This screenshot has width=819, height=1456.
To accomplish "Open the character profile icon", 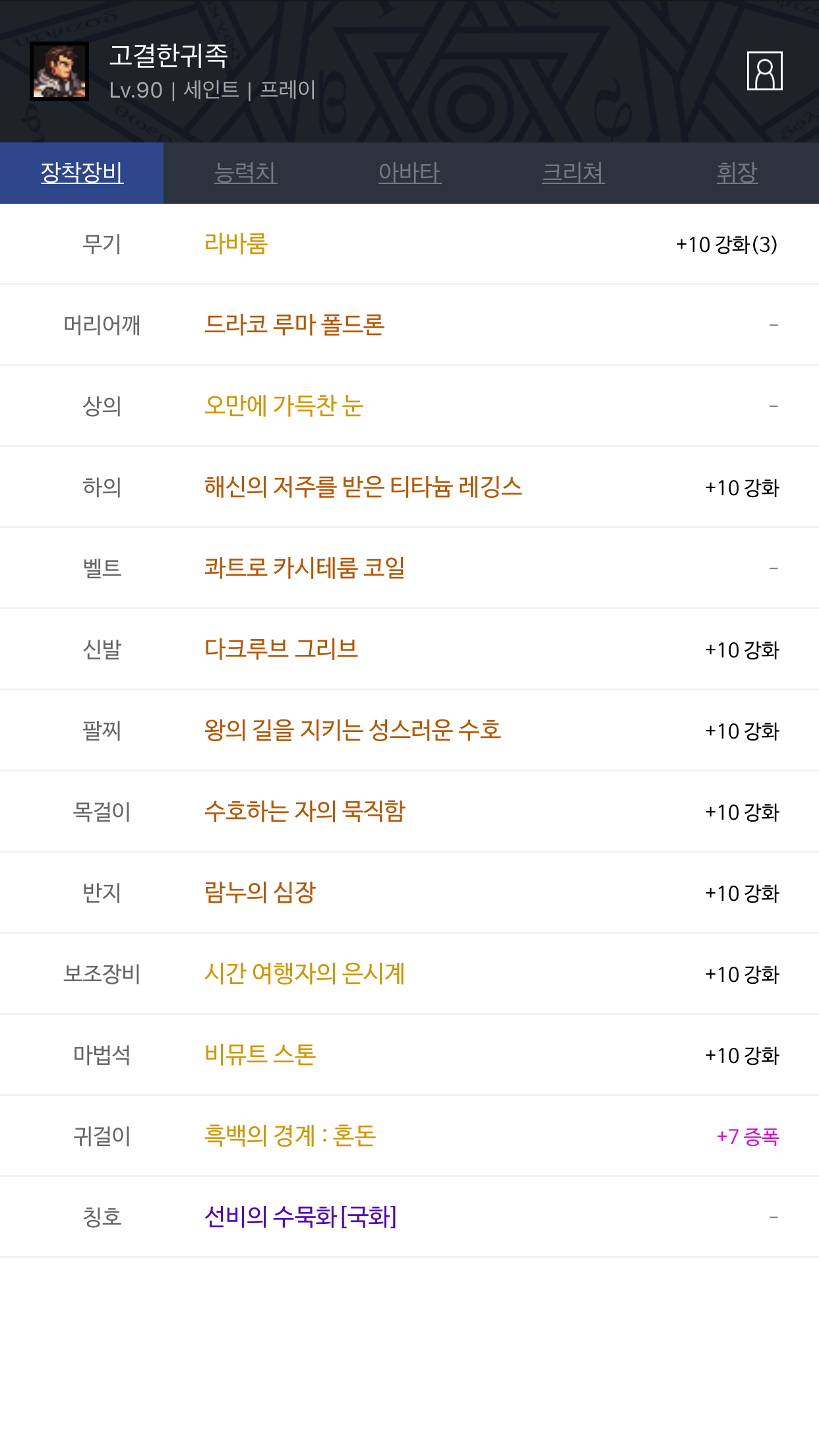I will (x=764, y=71).
